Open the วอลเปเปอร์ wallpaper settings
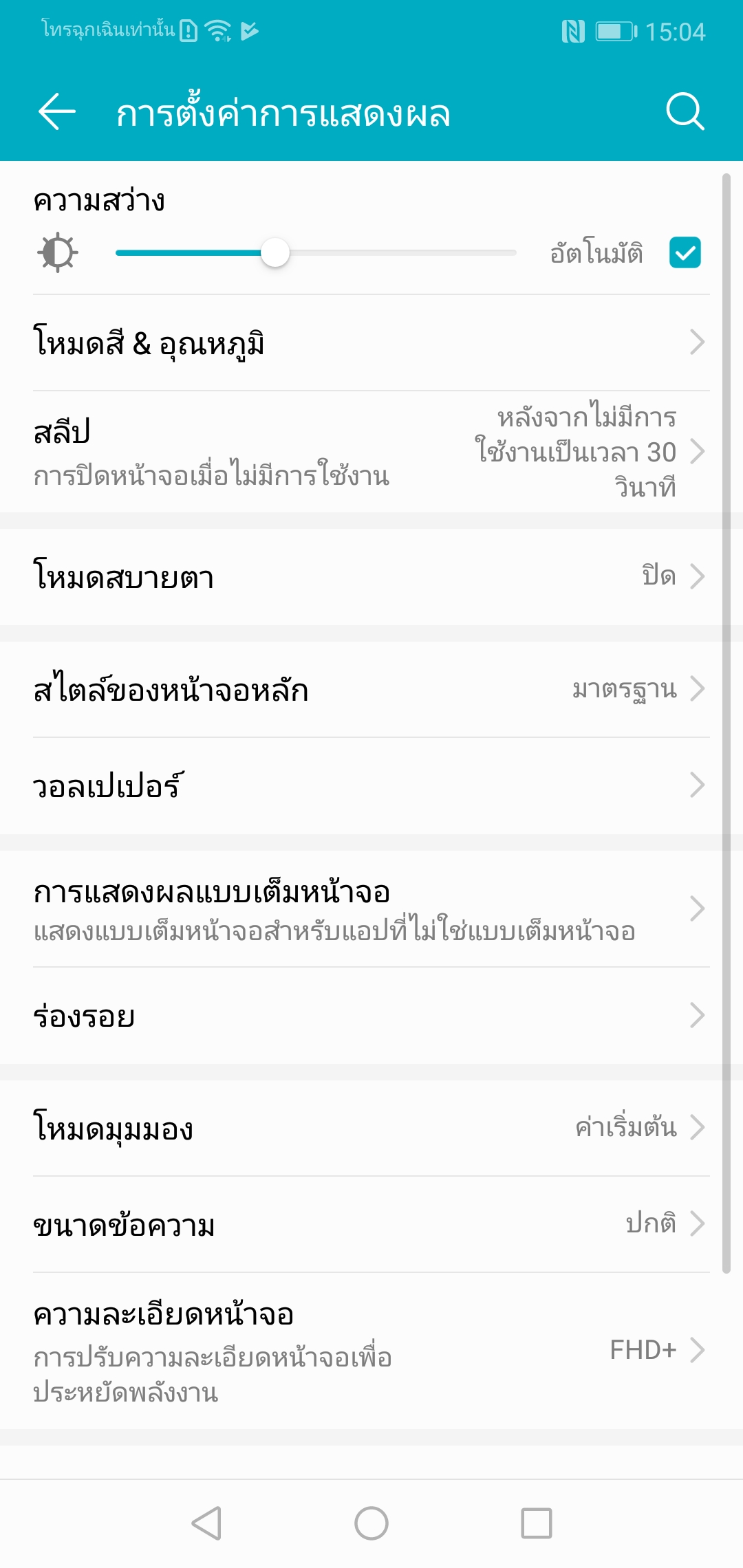Screen dimensions: 743x1568 point(371,785)
